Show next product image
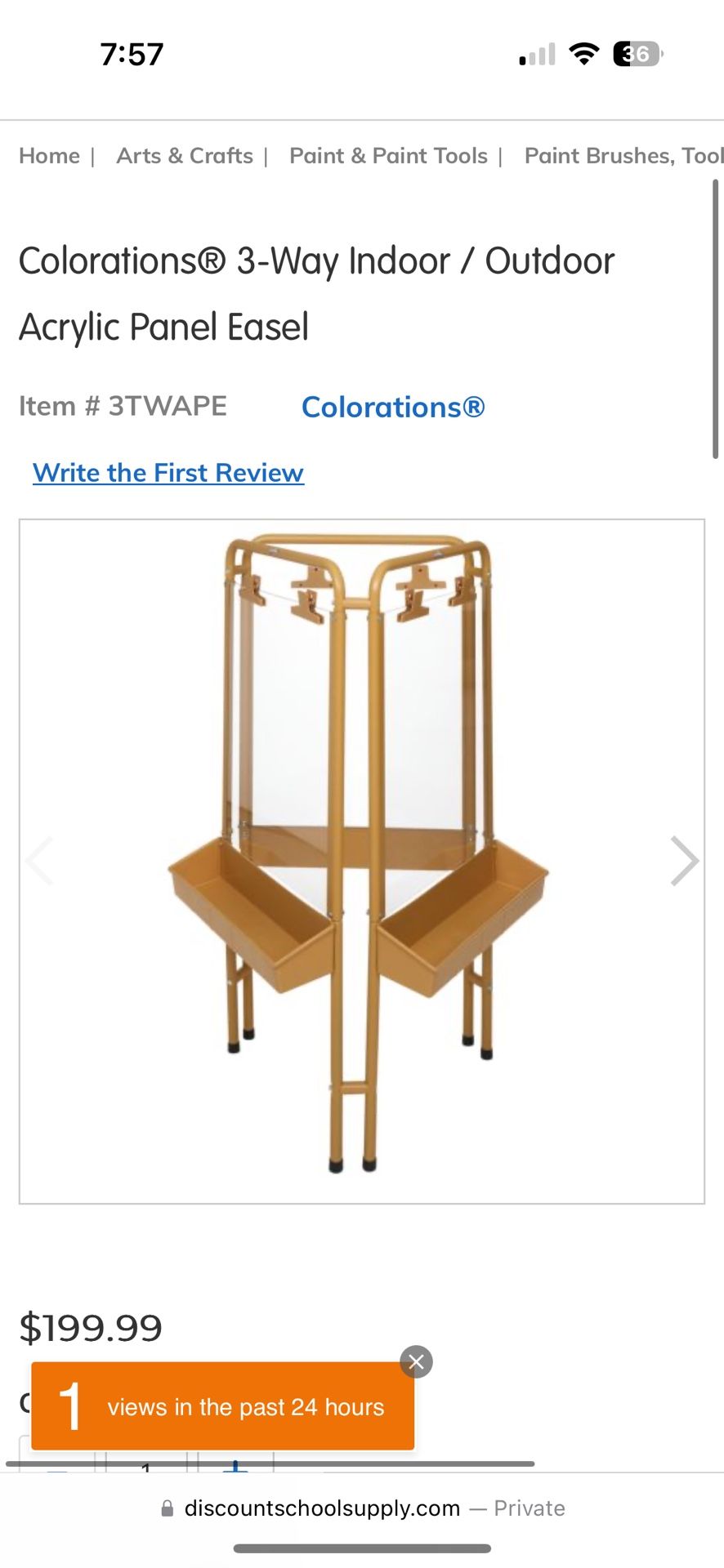 [683, 861]
